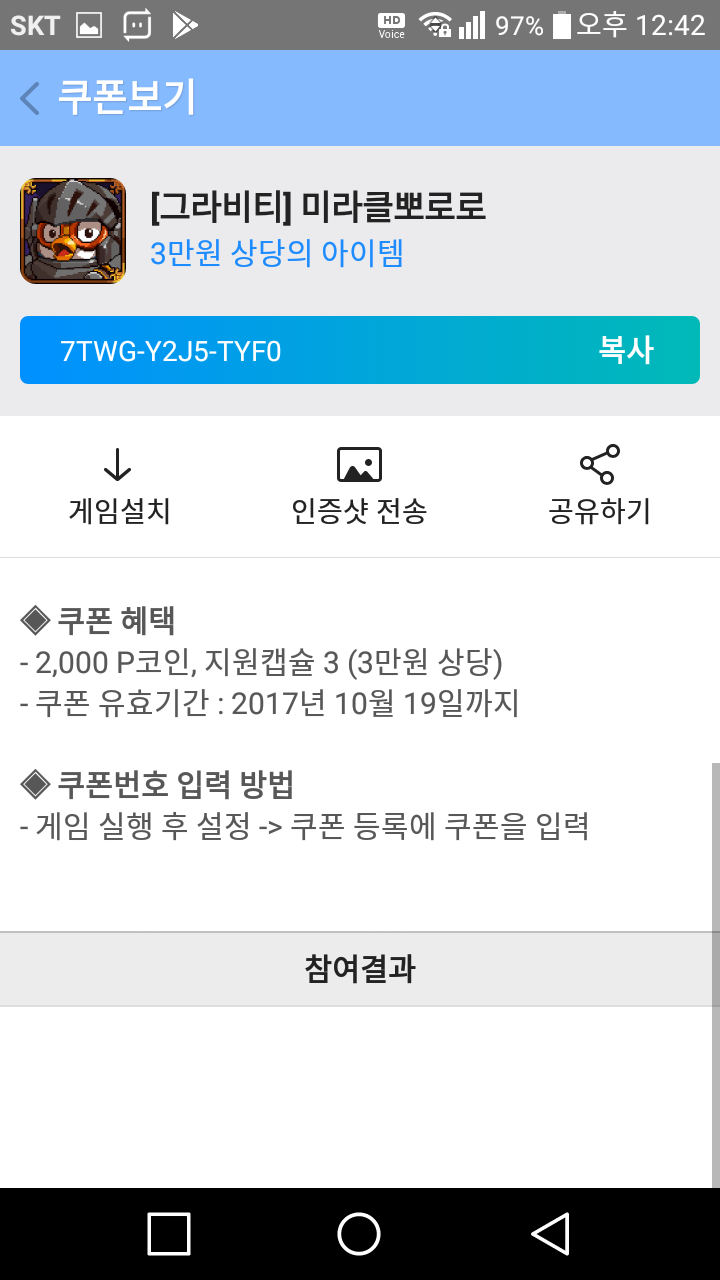This screenshot has width=720, height=1280.
Task: Tap 게임설치 to install the game
Action: 119,486
